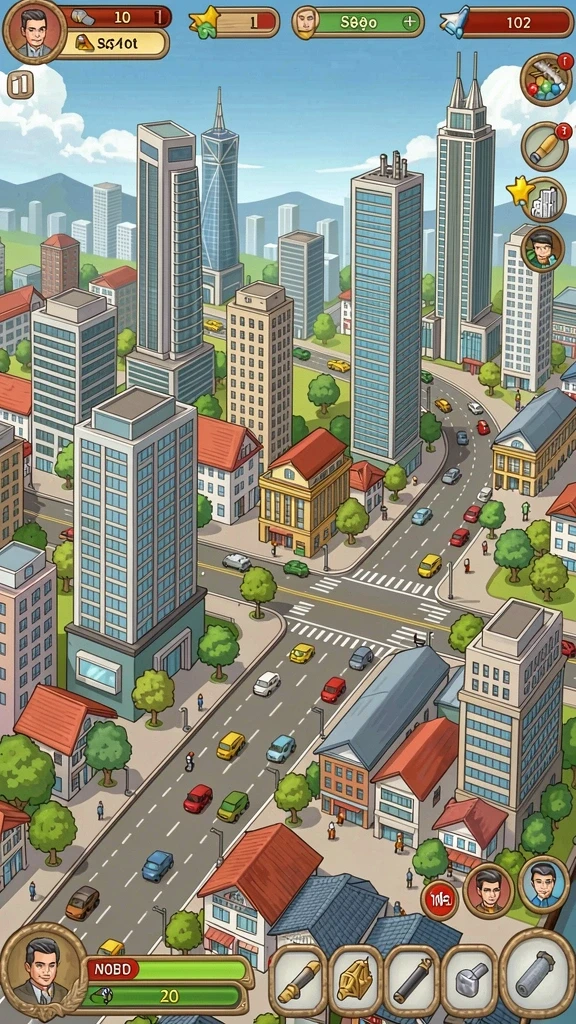
Task: Select the large grey cylinder slot
Action: 537,974
